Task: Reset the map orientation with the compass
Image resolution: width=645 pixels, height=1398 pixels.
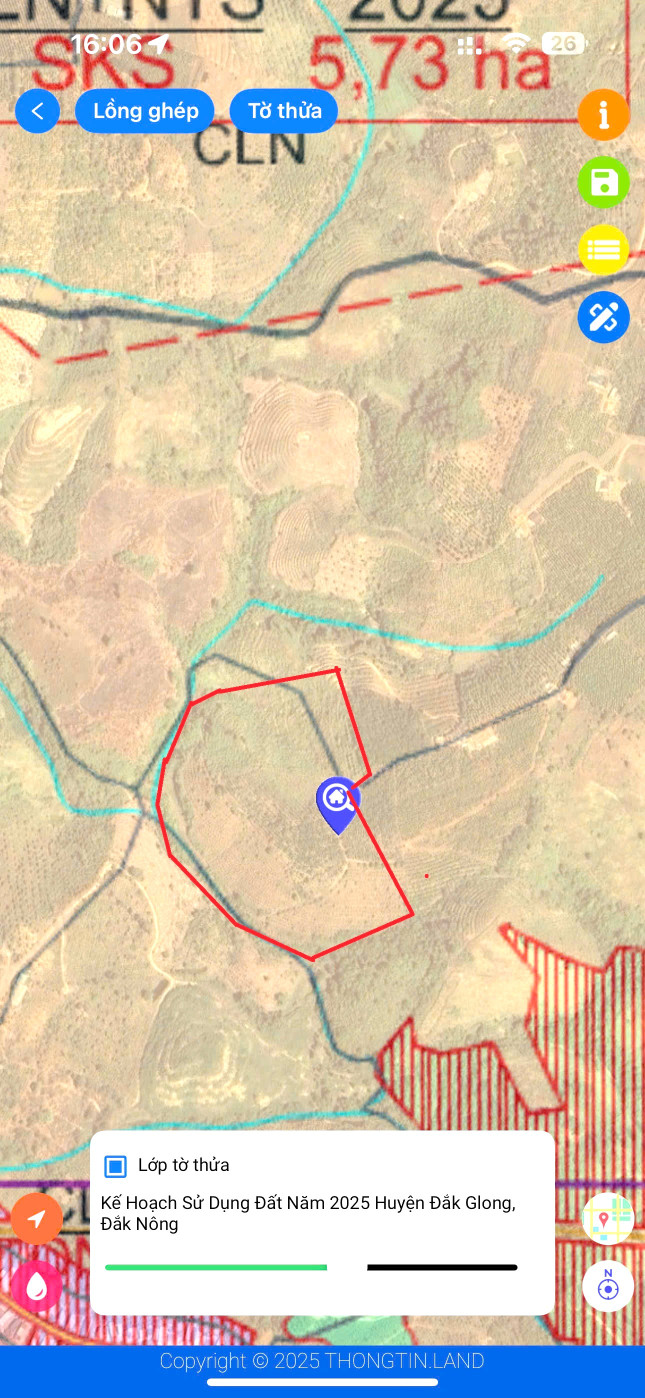Action: (608, 1286)
